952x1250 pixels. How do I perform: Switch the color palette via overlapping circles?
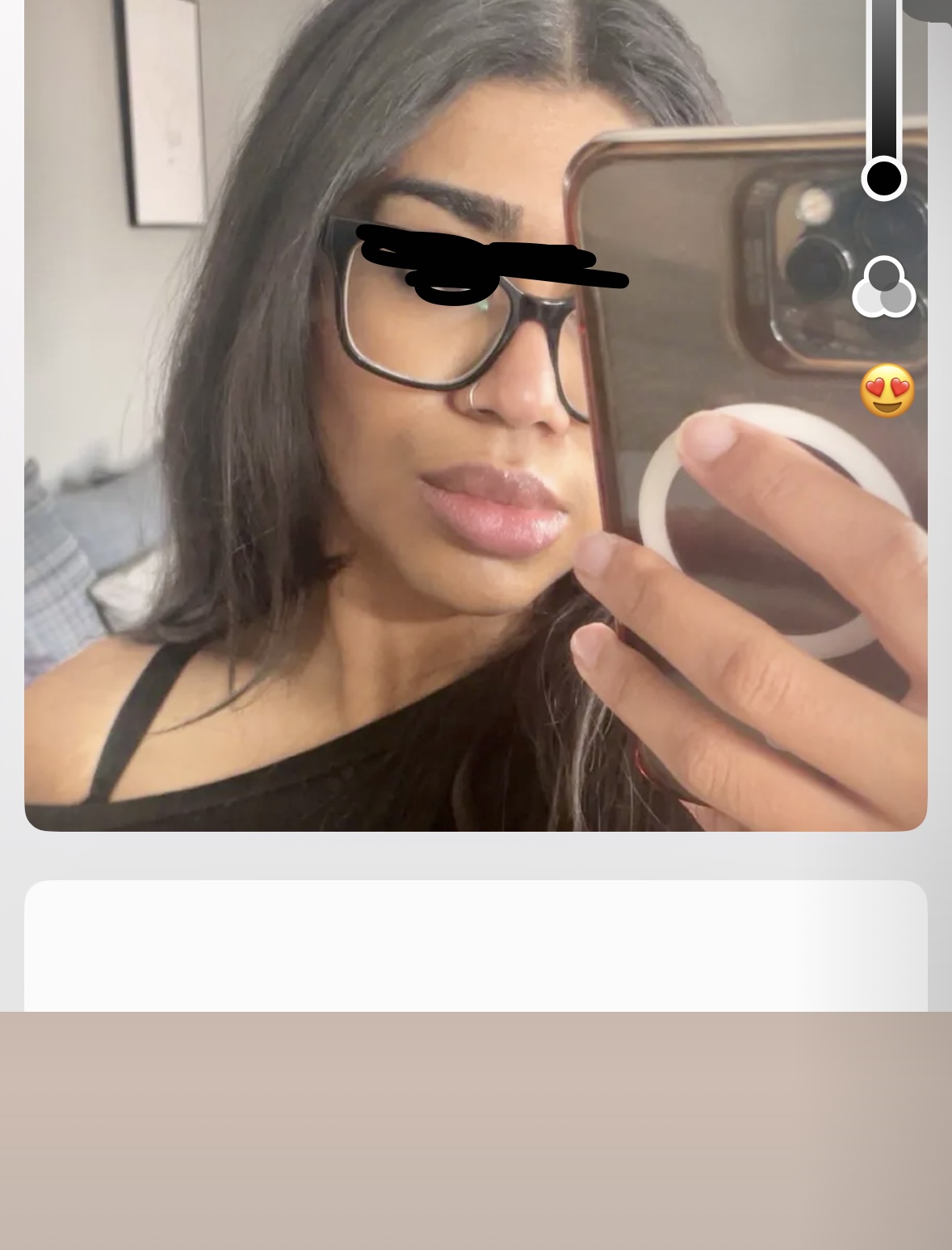884,287
